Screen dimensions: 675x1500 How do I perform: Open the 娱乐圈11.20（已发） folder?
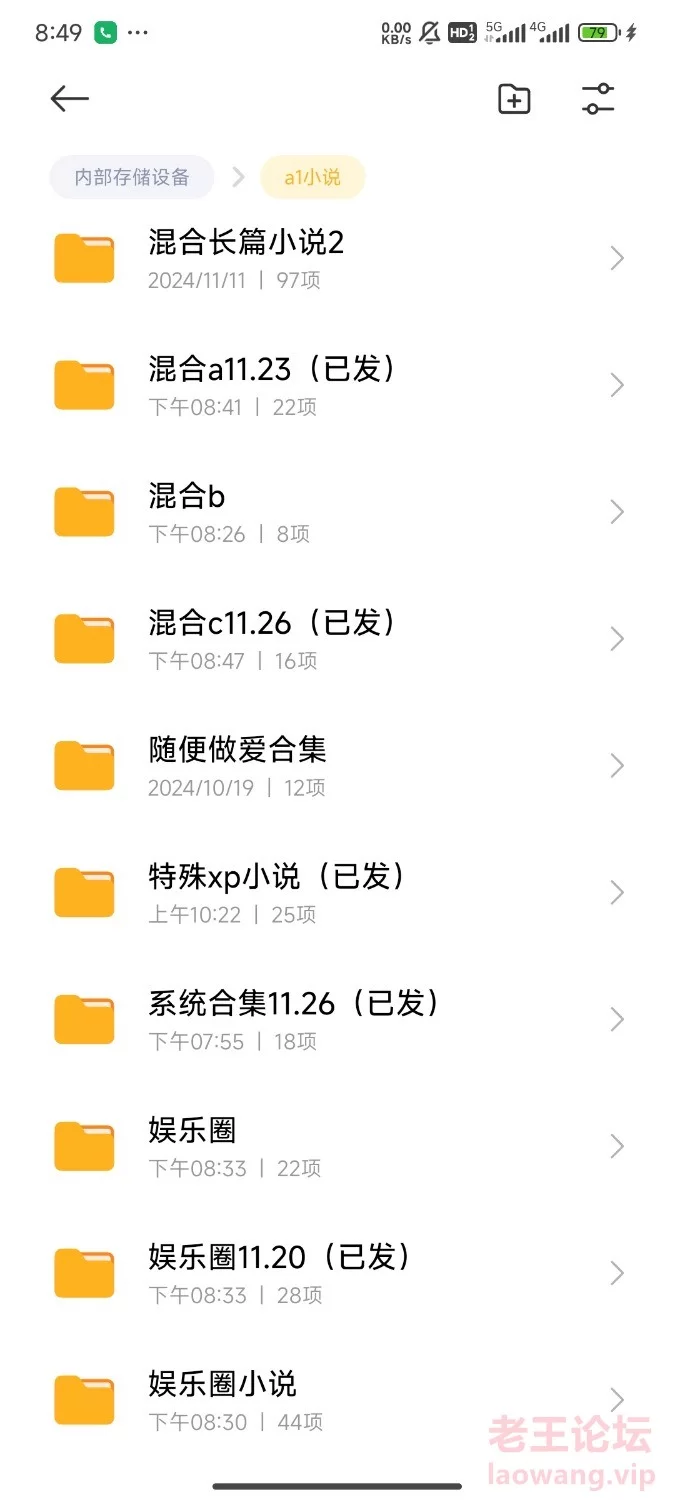(x=337, y=1274)
